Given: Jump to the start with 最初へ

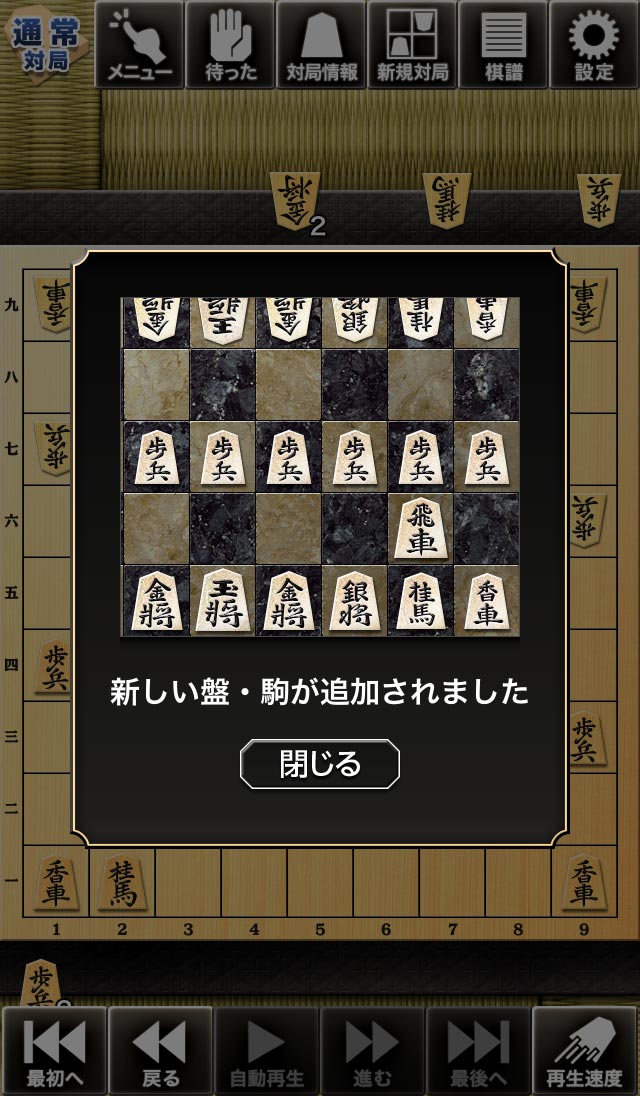Looking at the screenshot, I should [54, 1050].
